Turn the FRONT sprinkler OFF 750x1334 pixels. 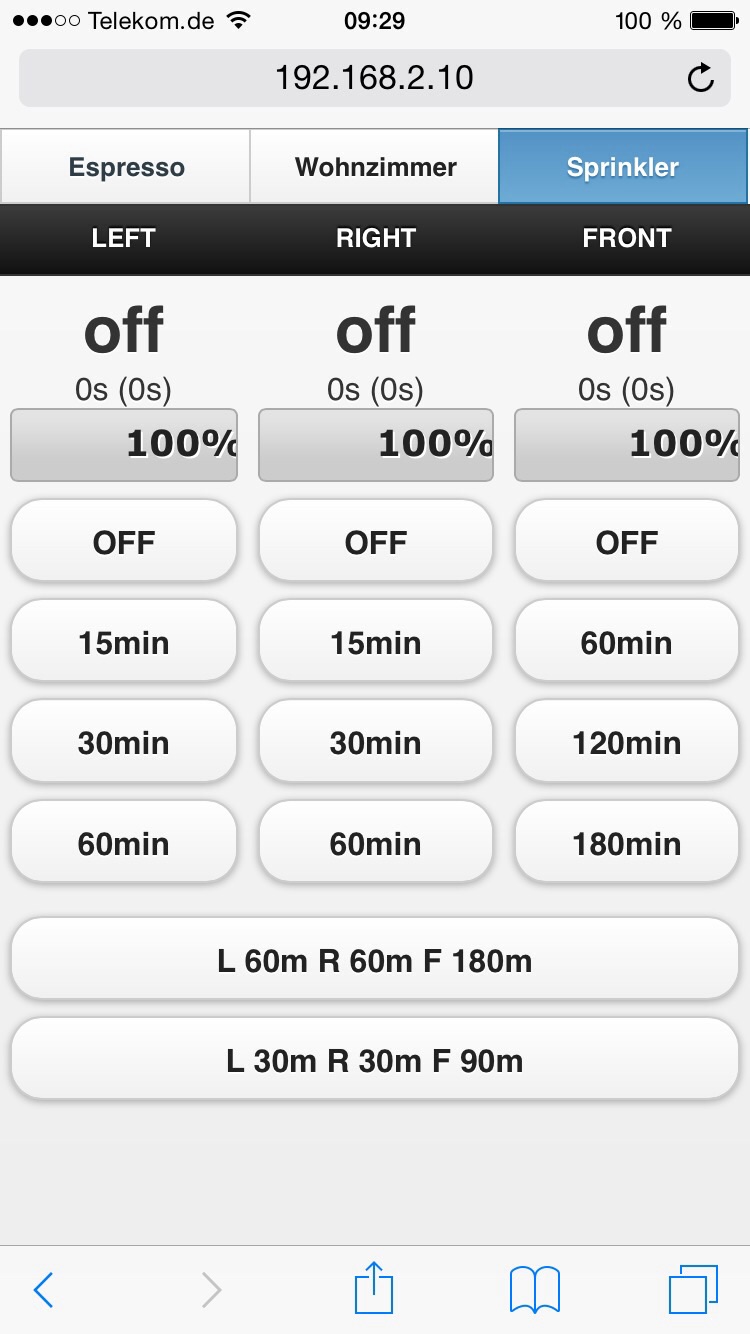[627, 542]
